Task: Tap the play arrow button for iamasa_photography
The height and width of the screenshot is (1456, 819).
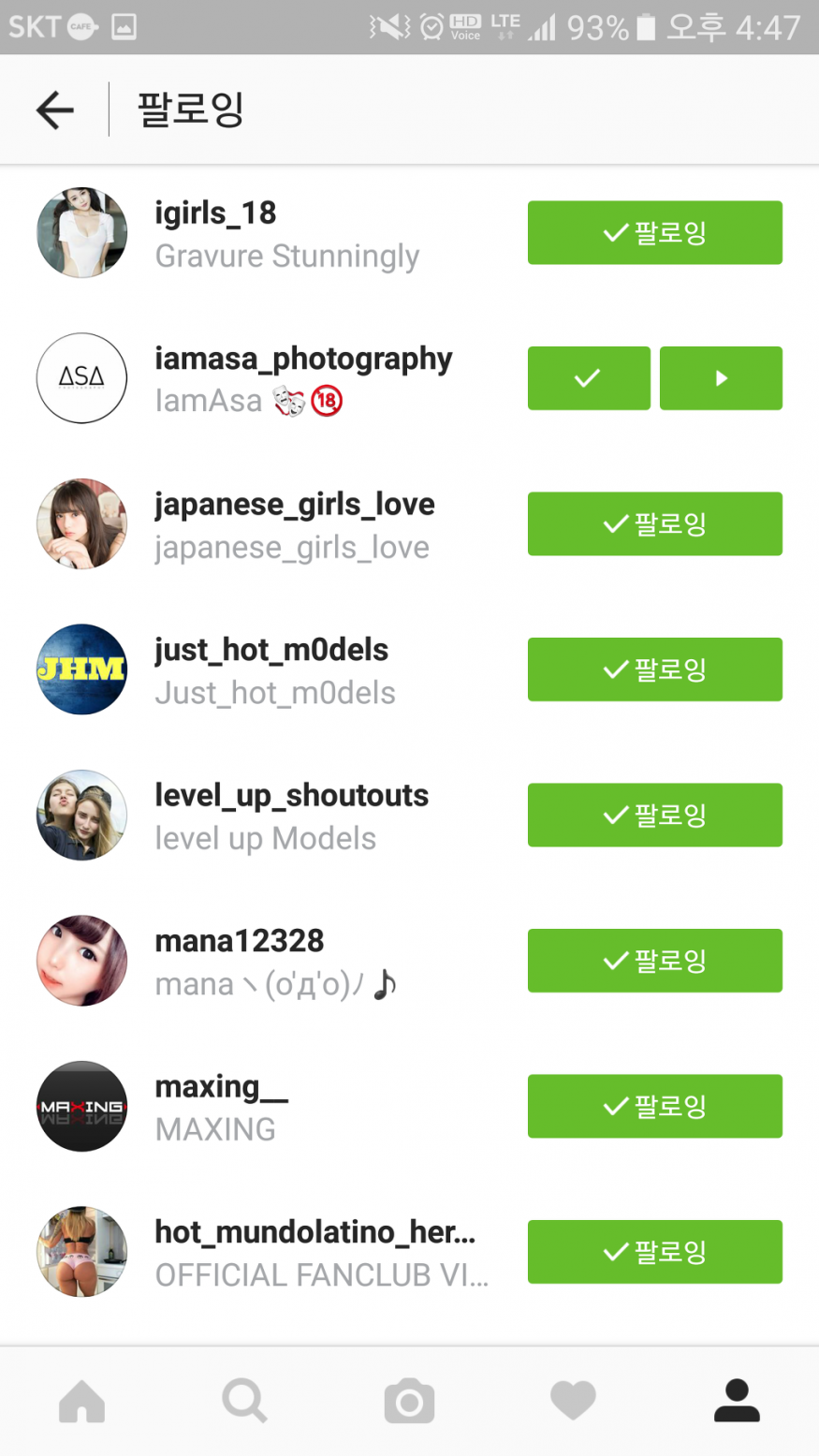Action: (721, 378)
